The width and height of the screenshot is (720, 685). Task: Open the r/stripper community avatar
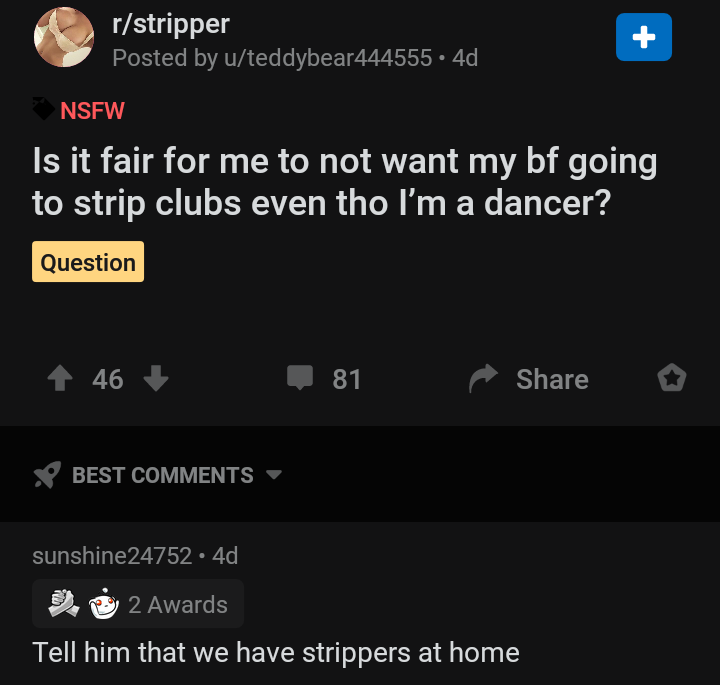[x=64, y=38]
